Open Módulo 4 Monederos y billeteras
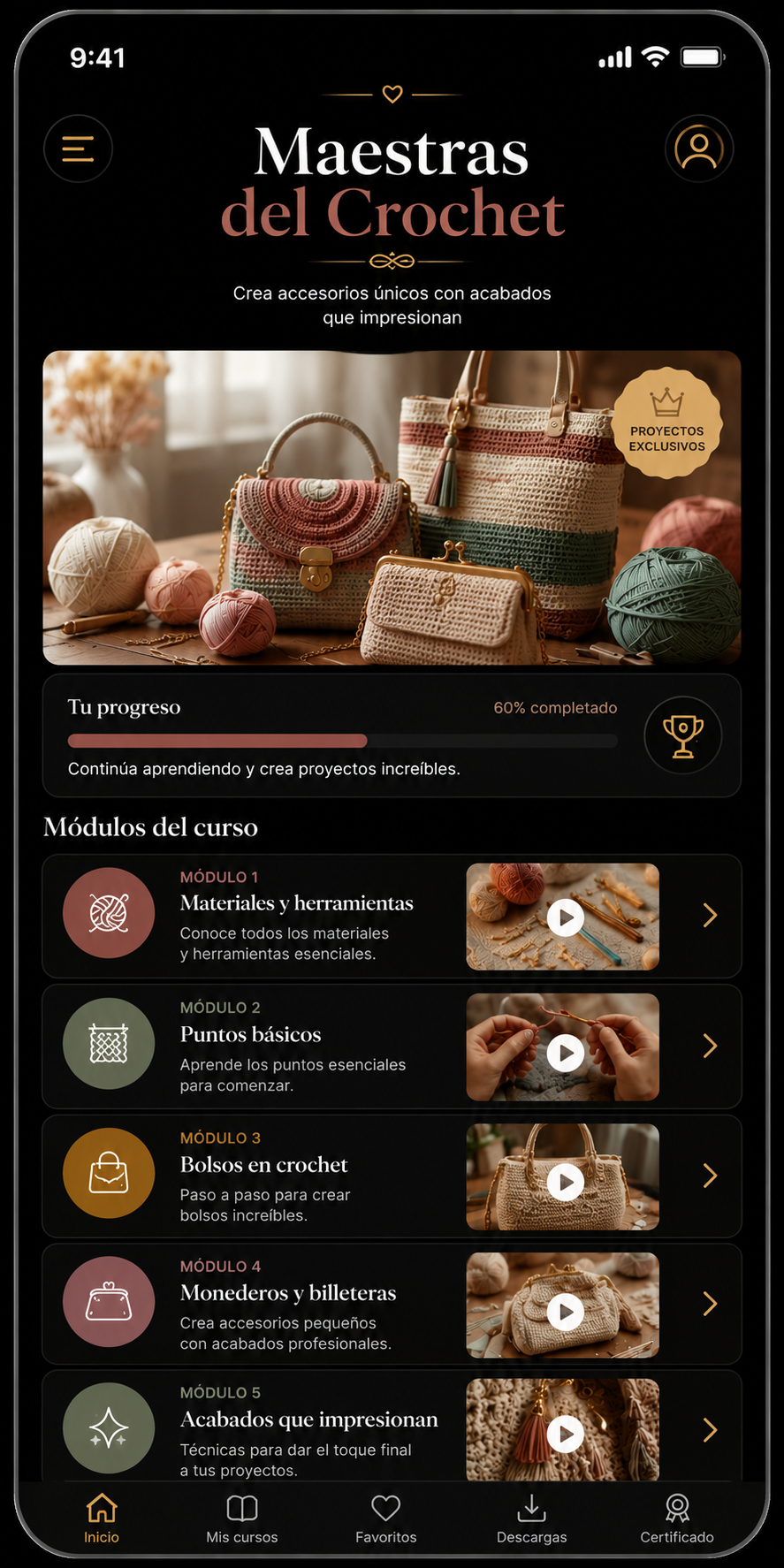This screenshot has height=1568, width=784. (x=392, y=1304)
